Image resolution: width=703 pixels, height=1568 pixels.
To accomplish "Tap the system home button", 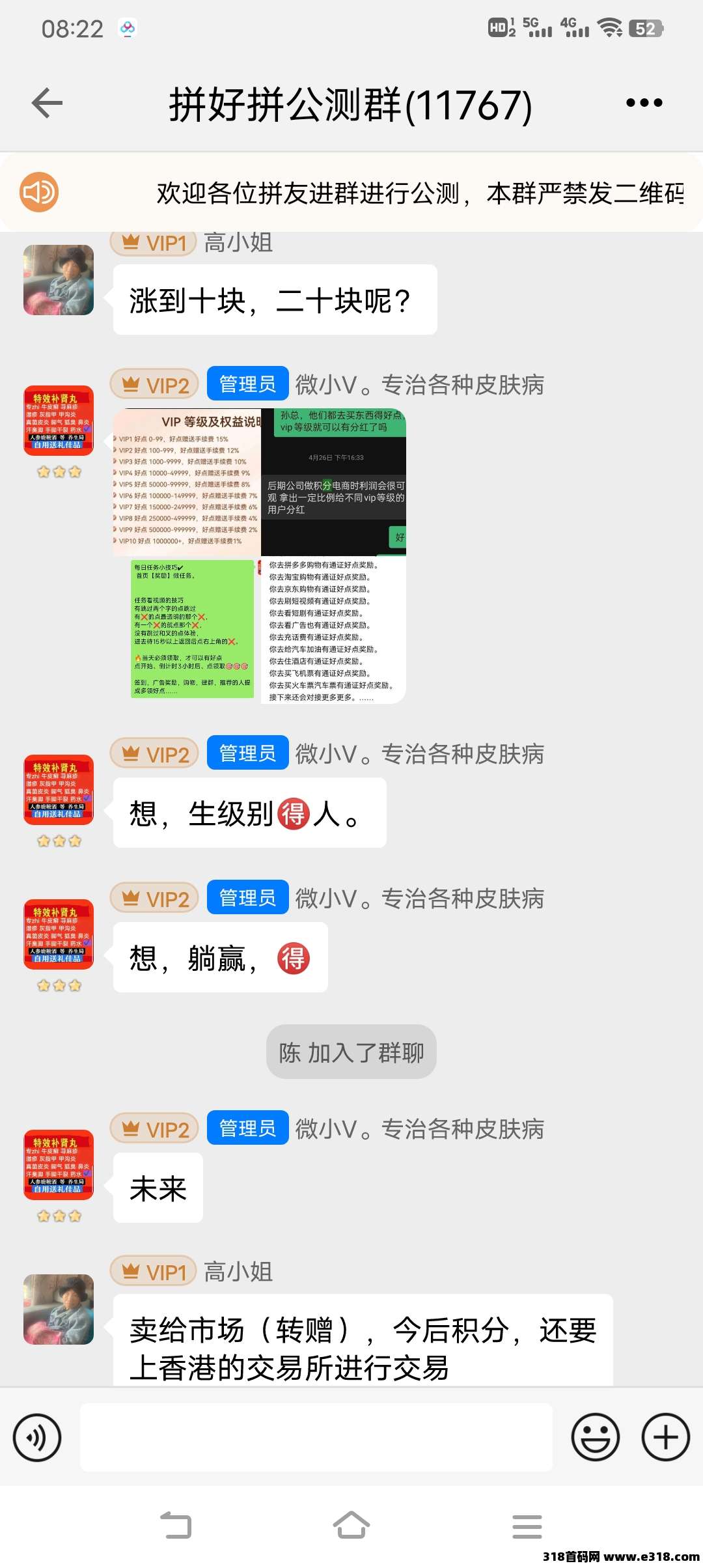I will (351, 1525).
